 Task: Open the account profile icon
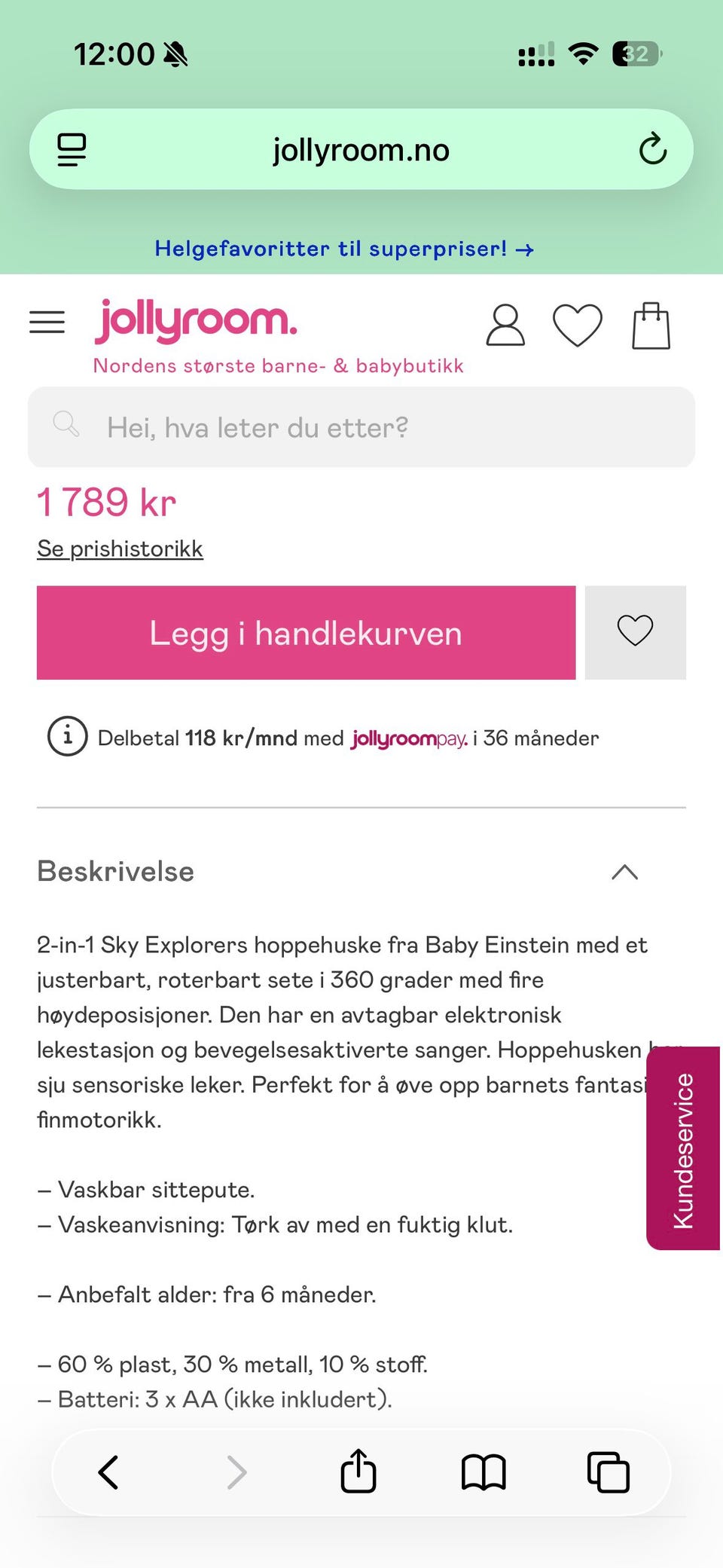(505, 324)
